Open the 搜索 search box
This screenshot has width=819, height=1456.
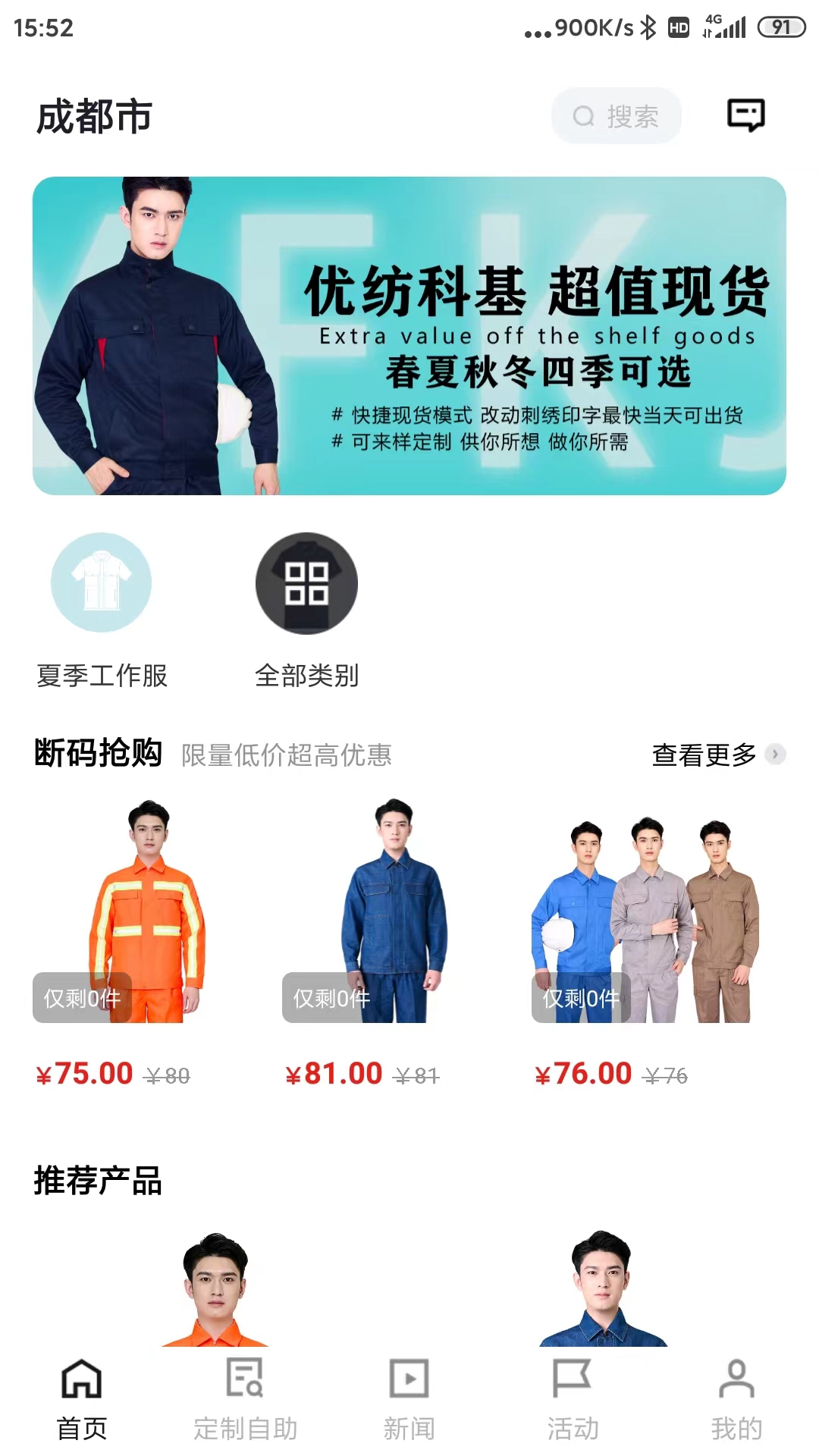click(616, 116)
